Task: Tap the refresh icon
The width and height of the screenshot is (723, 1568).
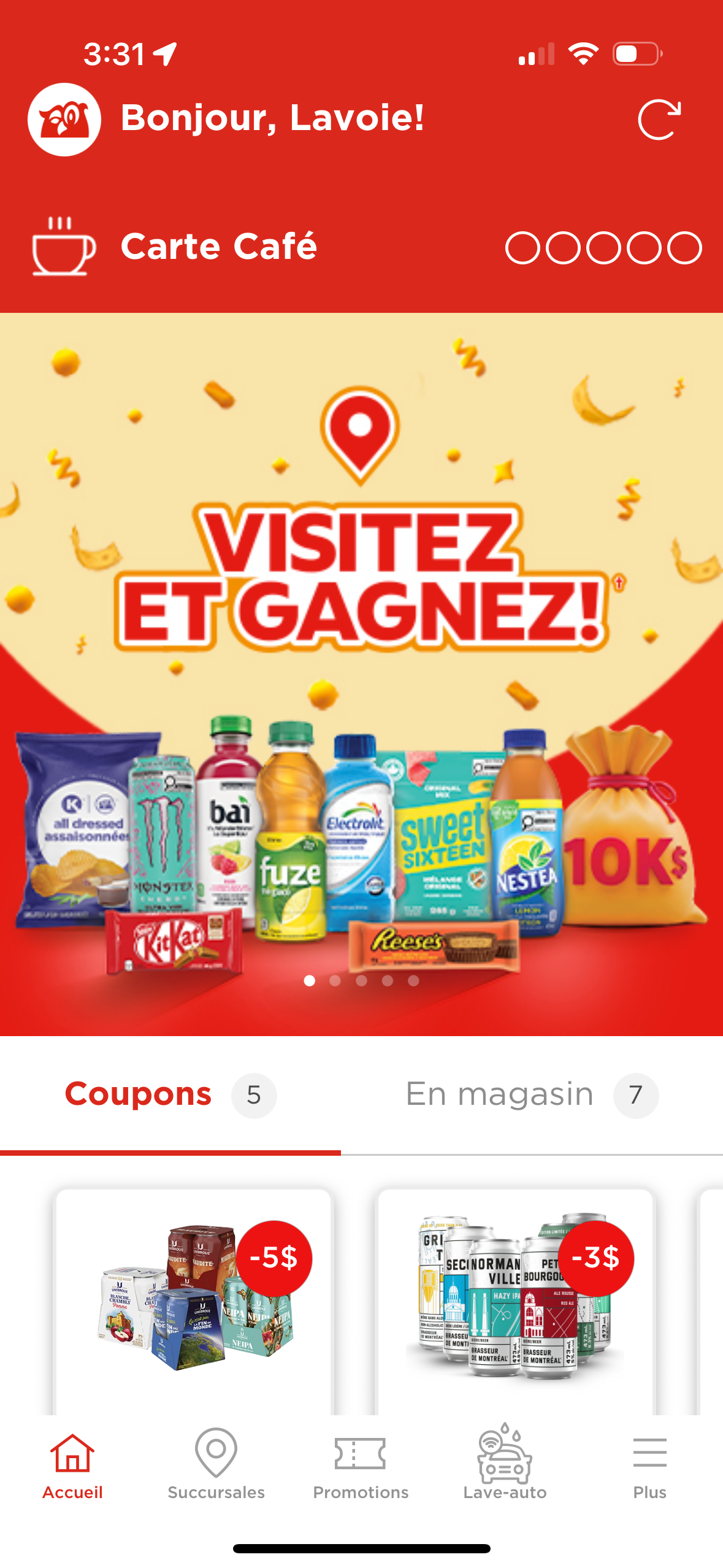Action: point(659,120)
